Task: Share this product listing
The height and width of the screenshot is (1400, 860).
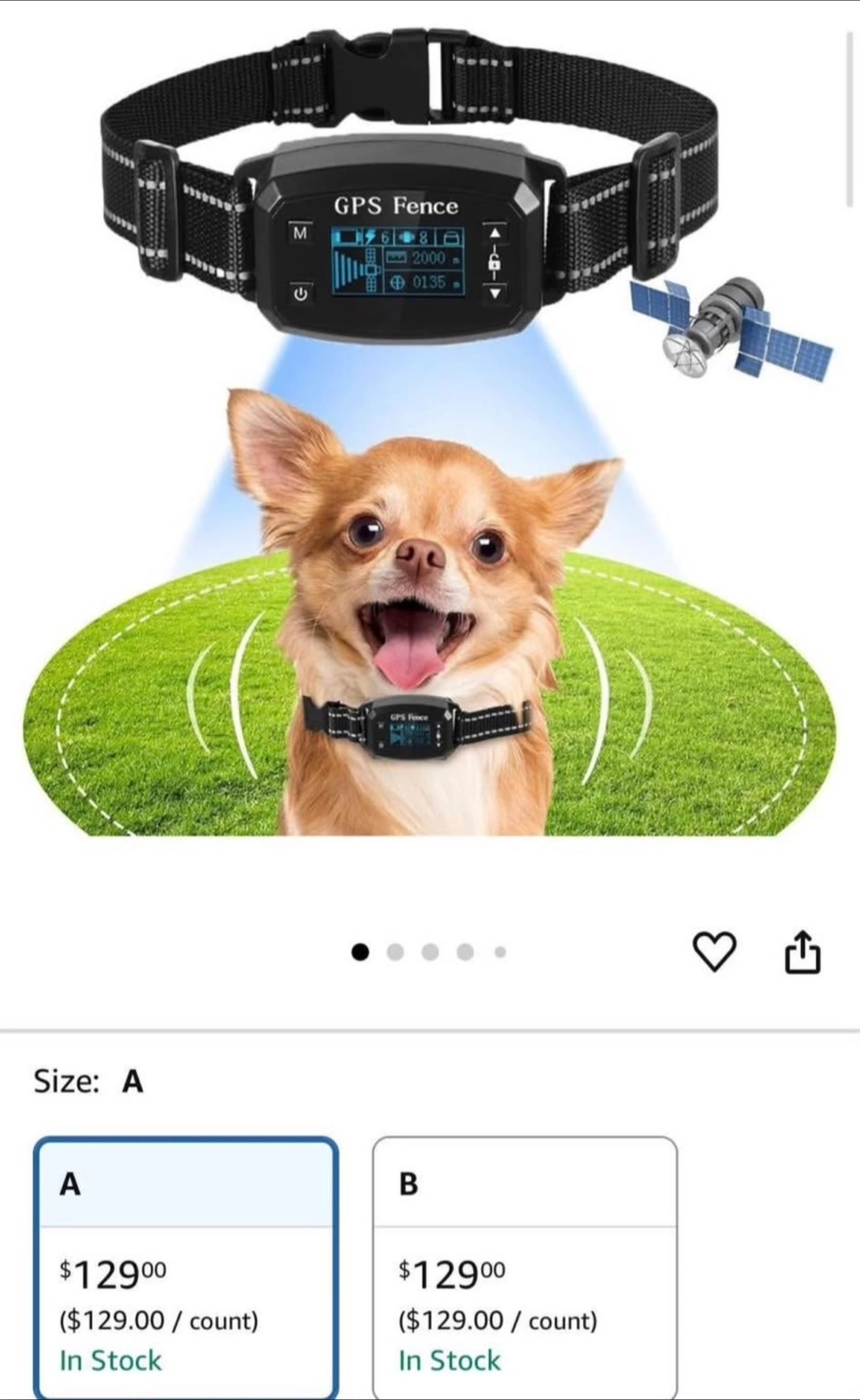Action: (802, 951)
